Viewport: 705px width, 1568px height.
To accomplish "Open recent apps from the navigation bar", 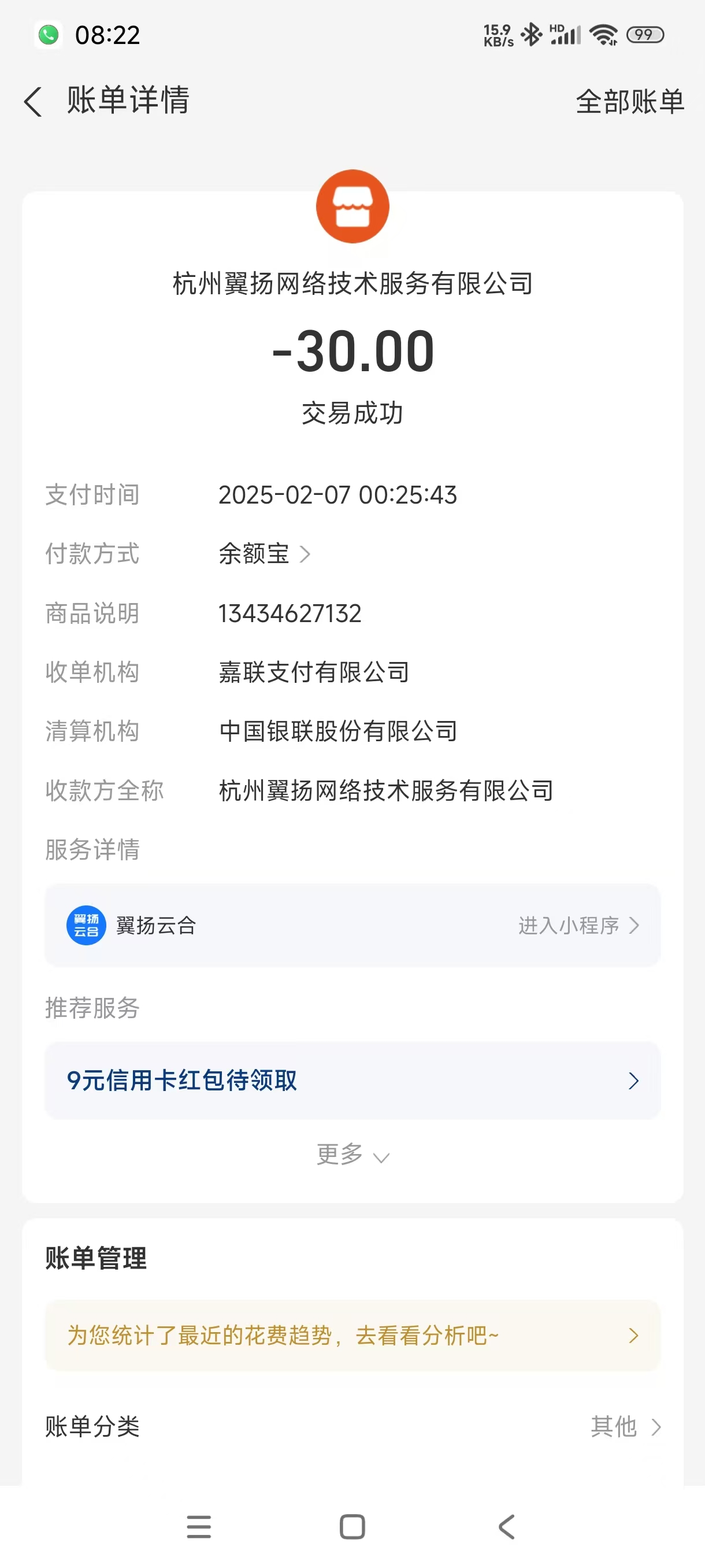I will pos(198,1526).
